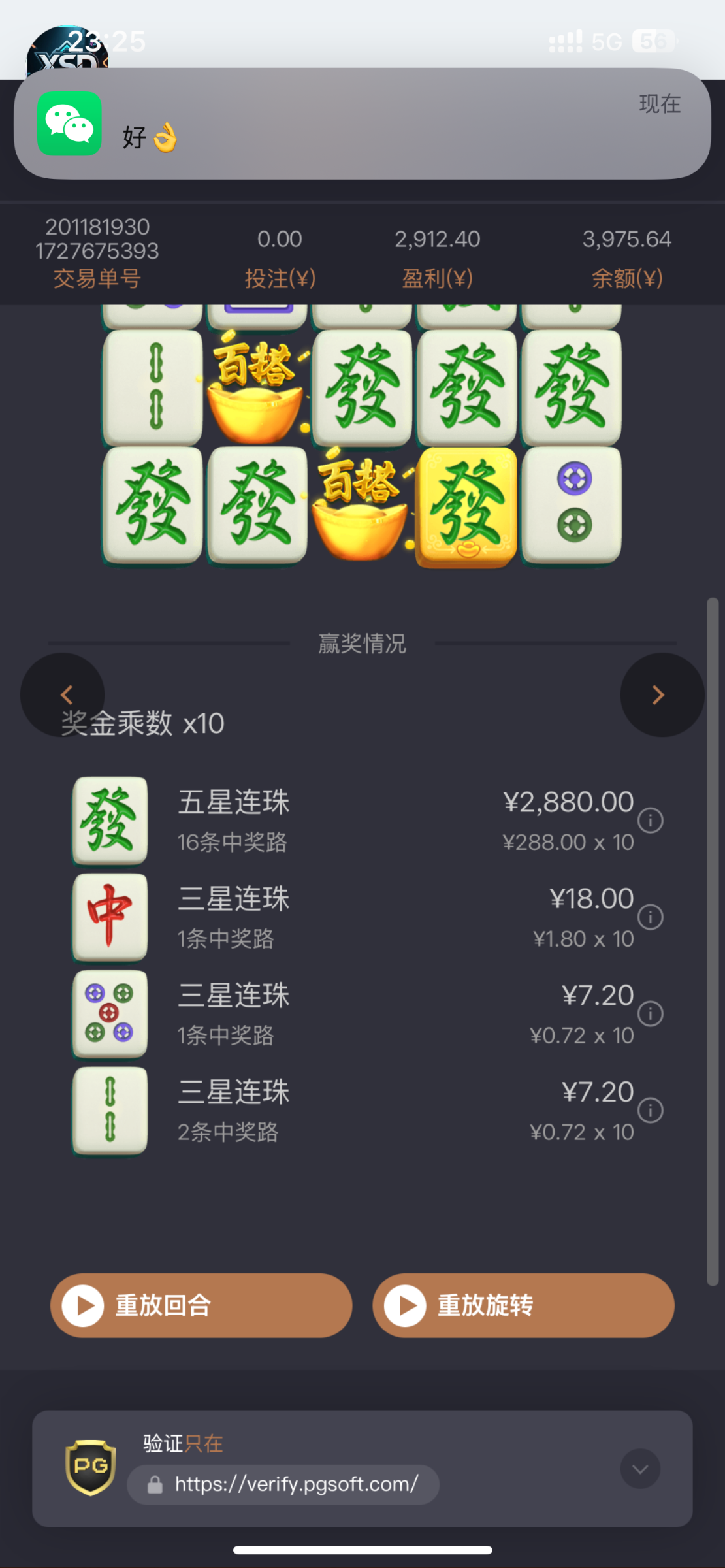The width and height of the screenshot is (725, 1568).
Task: Tap the 重放旋转 replay button
Action: point(523,1305)
